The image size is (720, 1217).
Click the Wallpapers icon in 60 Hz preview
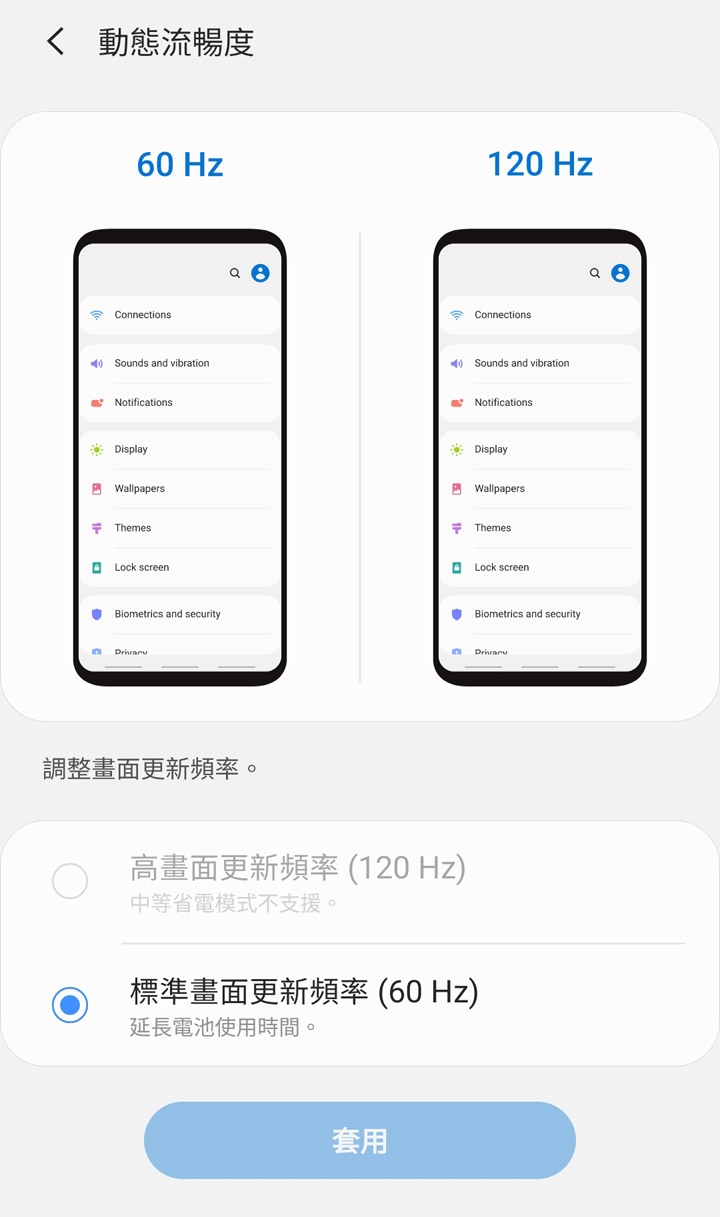97,488
